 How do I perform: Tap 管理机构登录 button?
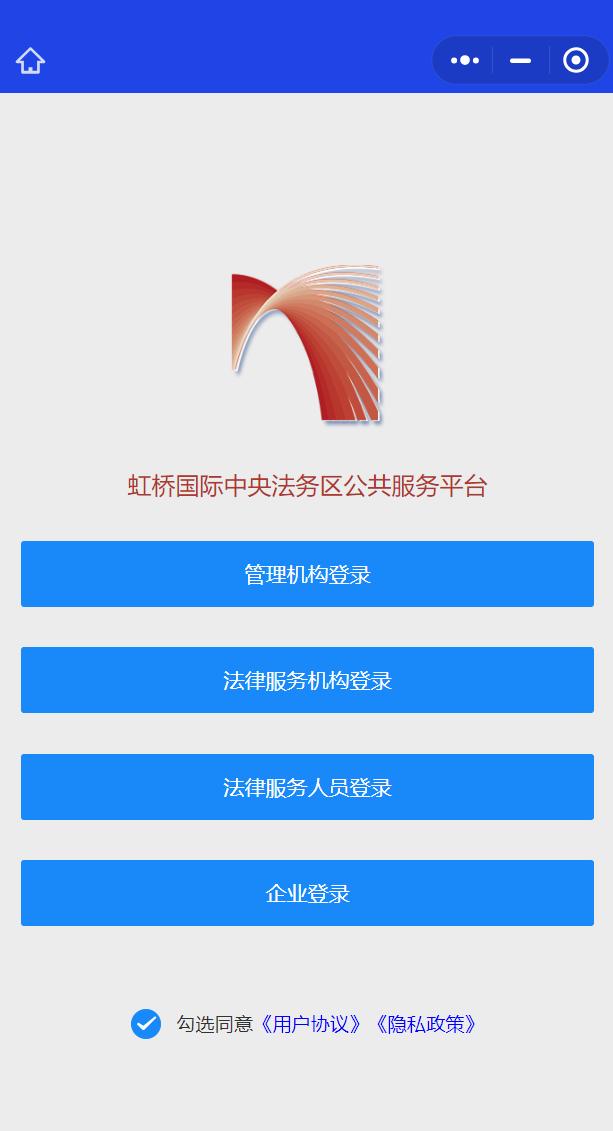[307, 574]
